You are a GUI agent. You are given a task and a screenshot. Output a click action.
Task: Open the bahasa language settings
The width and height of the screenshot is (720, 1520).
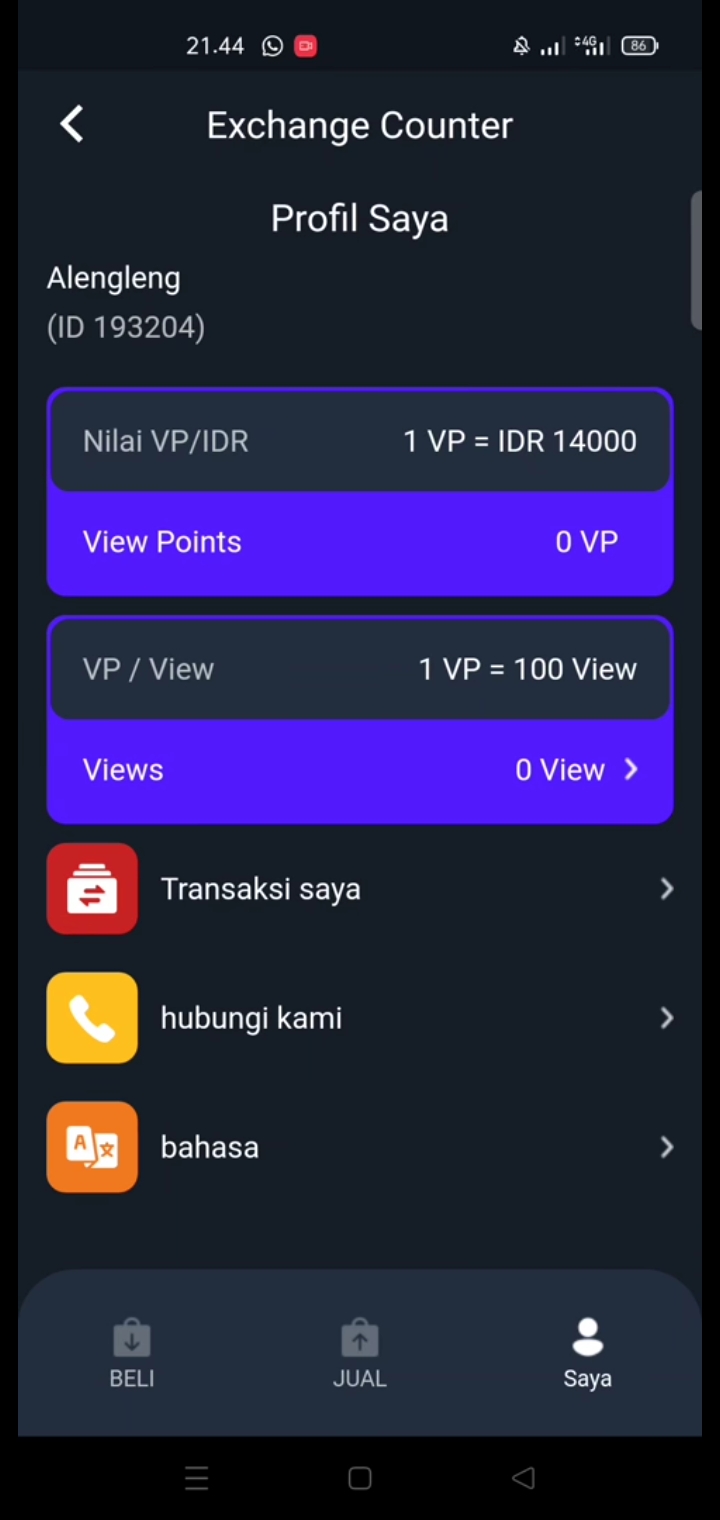coord(360,1147)
